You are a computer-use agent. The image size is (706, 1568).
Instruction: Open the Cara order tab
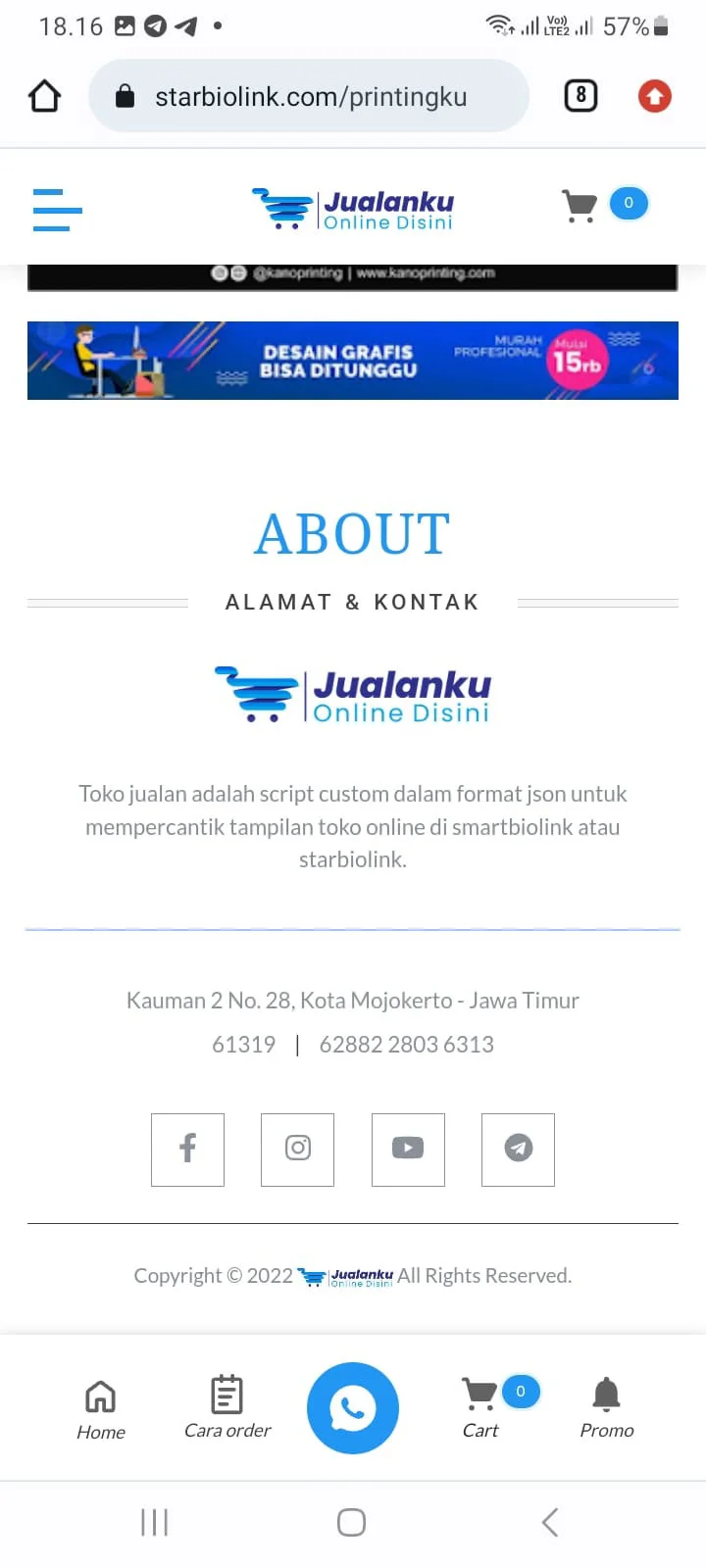point(227,1407)
